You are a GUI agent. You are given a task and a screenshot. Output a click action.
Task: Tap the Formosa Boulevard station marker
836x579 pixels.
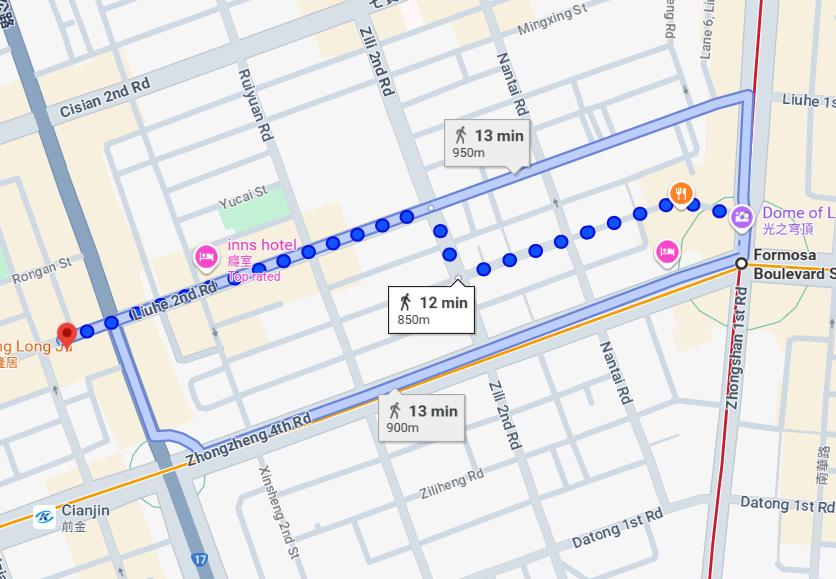741,264
